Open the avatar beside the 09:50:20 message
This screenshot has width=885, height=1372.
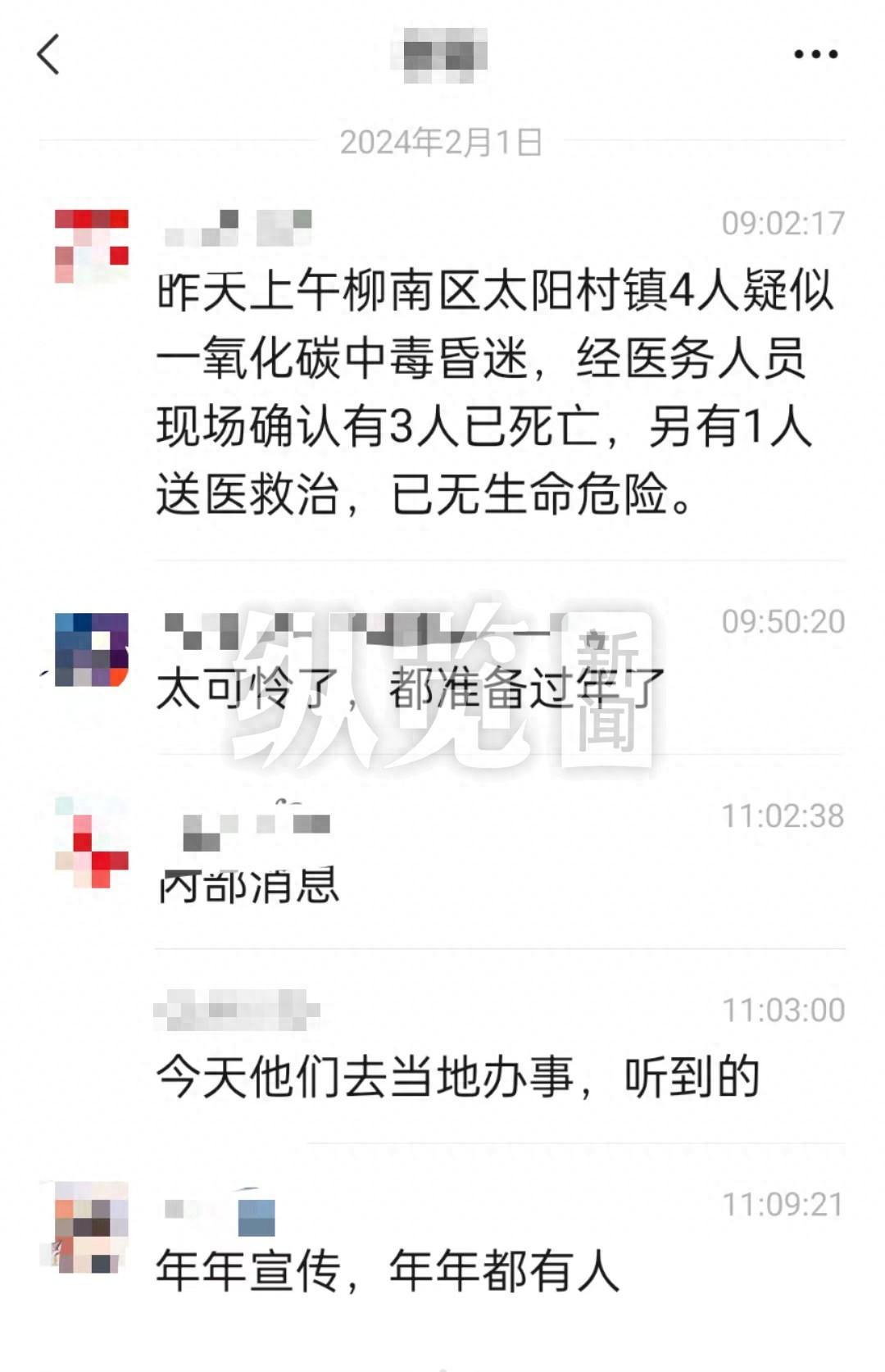pyautogui.click(x=92, y=649)
